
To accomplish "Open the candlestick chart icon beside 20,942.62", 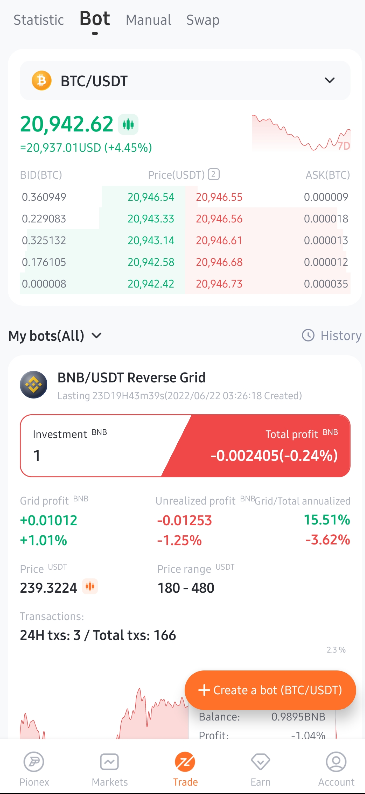I will point(128,124).
